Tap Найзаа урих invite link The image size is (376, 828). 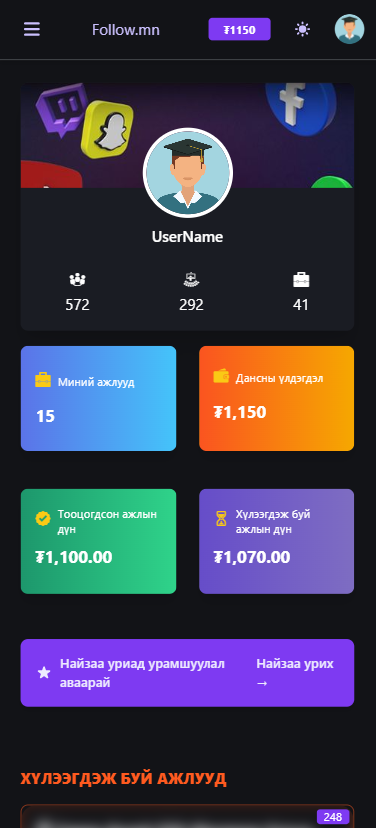click(x=295, y=673)
